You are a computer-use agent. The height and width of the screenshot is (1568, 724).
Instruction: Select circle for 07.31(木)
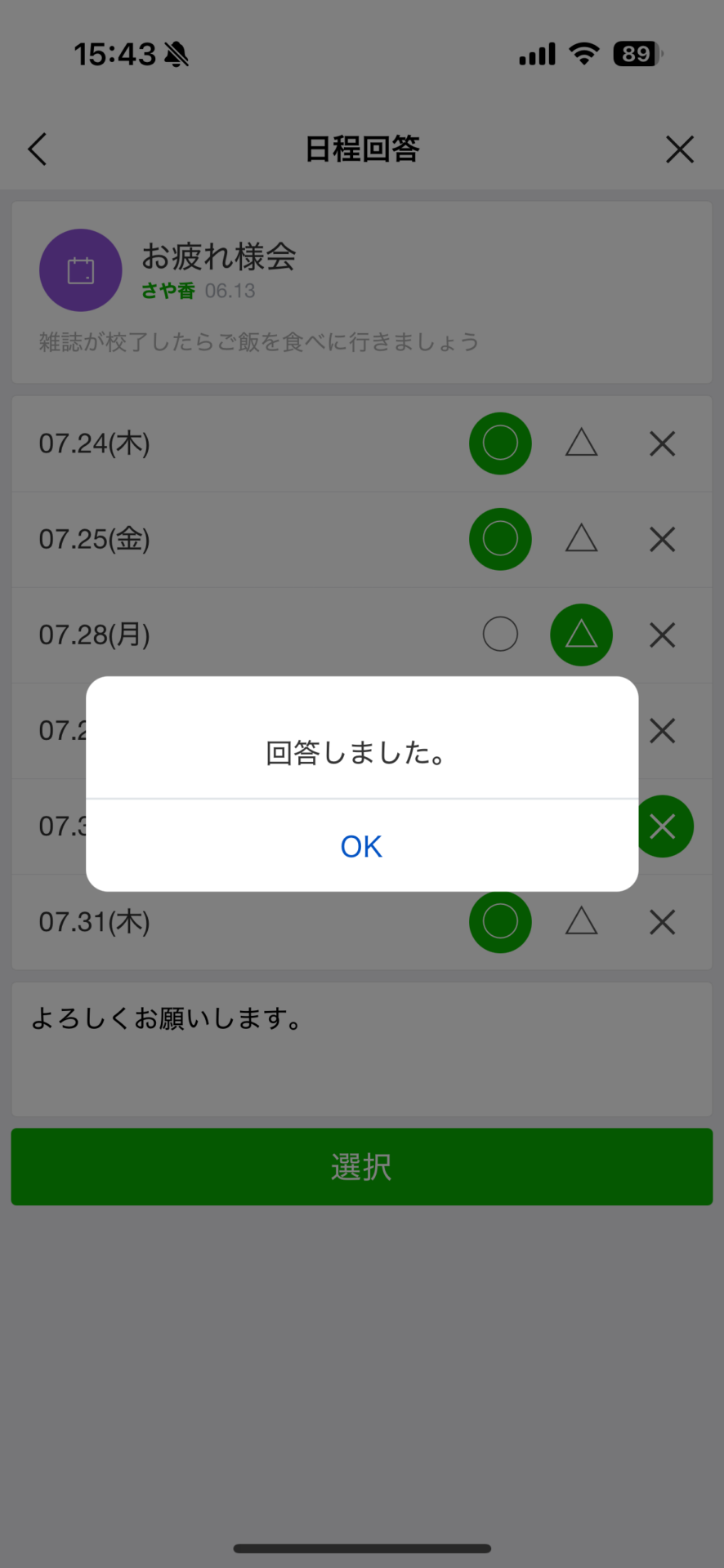(x=500, y=922)
